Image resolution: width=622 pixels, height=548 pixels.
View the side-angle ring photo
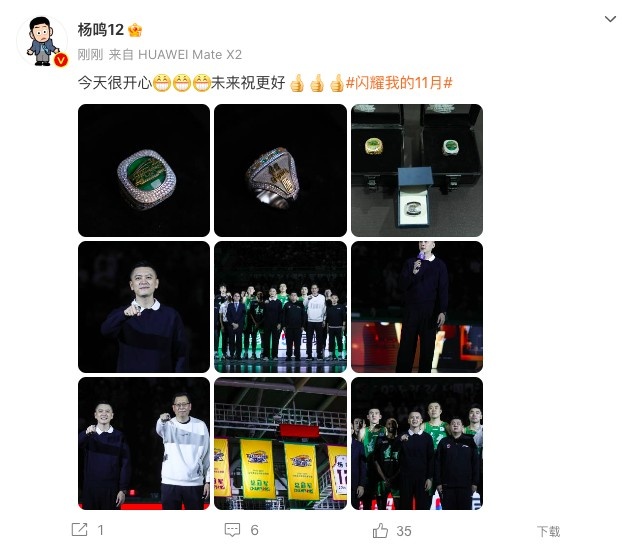point(280,170)
